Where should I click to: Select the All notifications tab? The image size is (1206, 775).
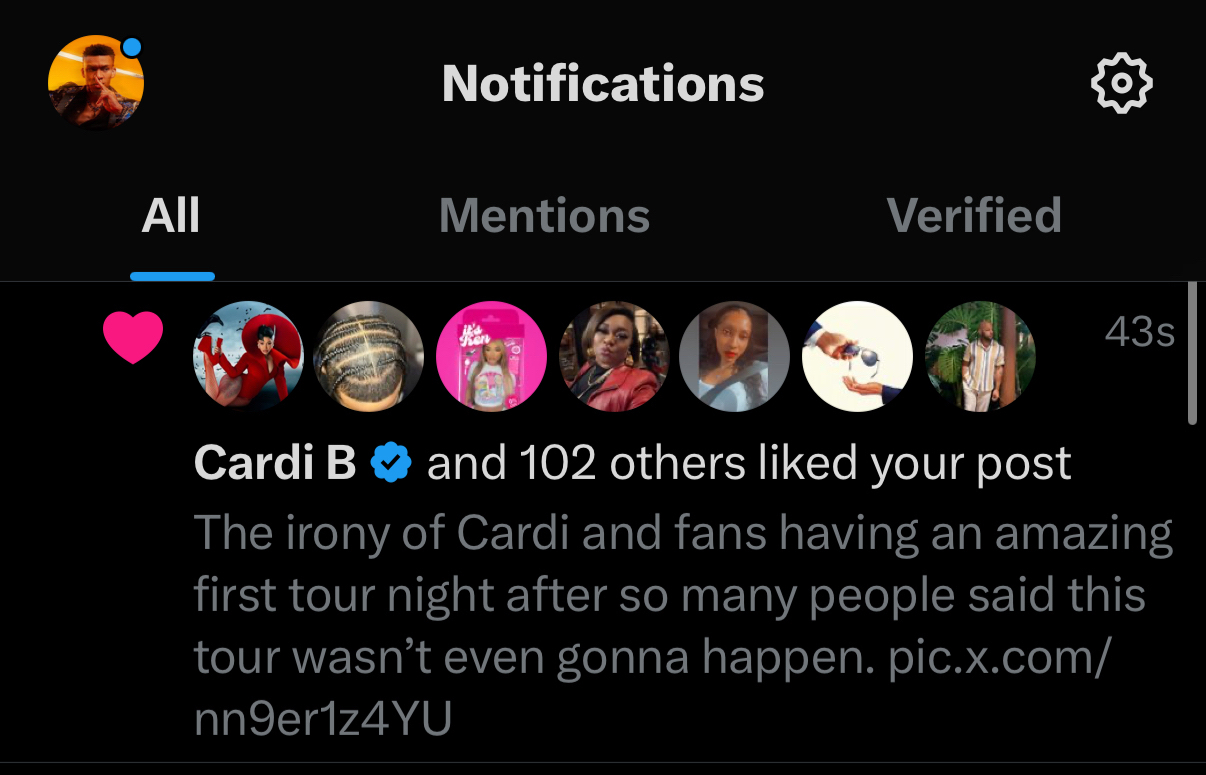pos(171,216)
